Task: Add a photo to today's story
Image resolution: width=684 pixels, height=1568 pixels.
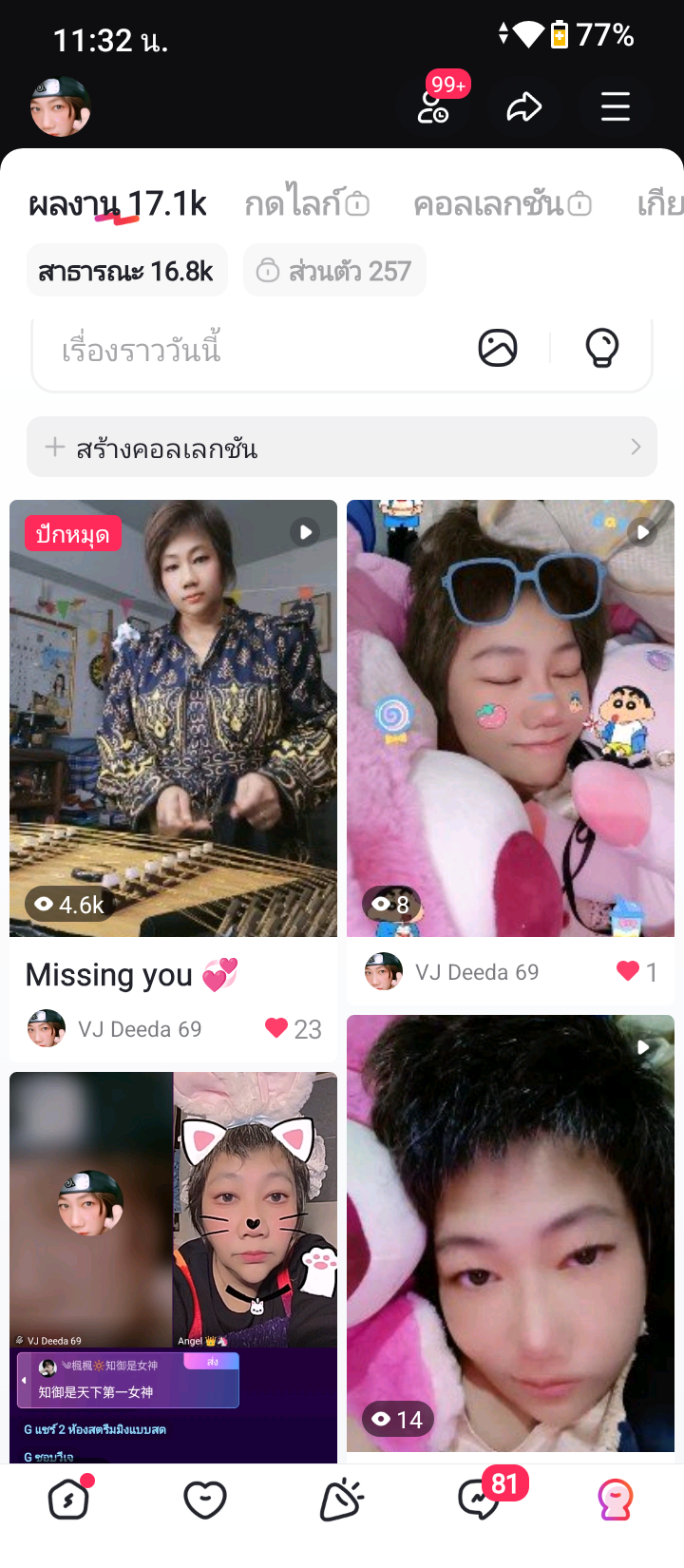Action: point(498,348)
